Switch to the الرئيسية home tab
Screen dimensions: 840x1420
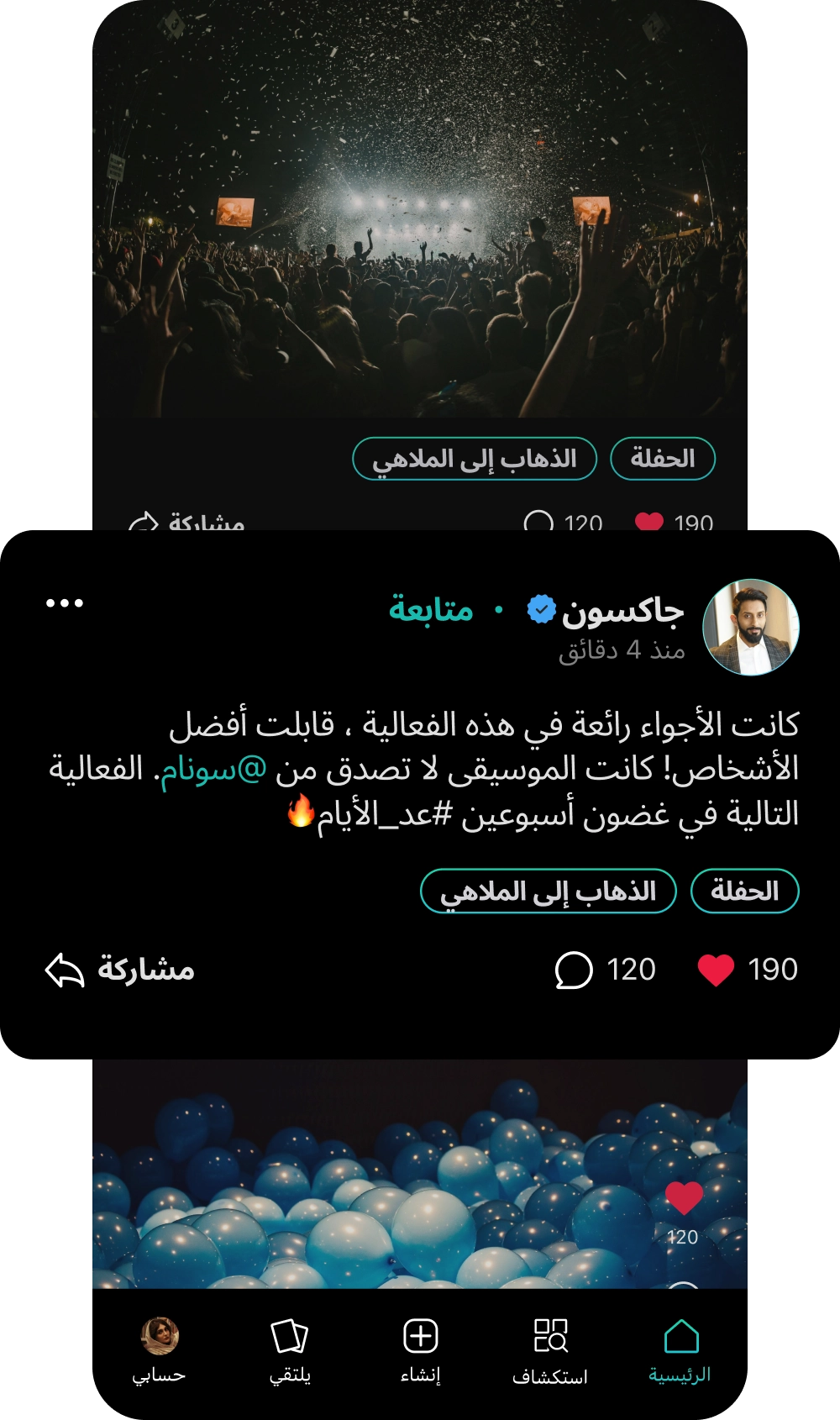tap(680, 1349)
